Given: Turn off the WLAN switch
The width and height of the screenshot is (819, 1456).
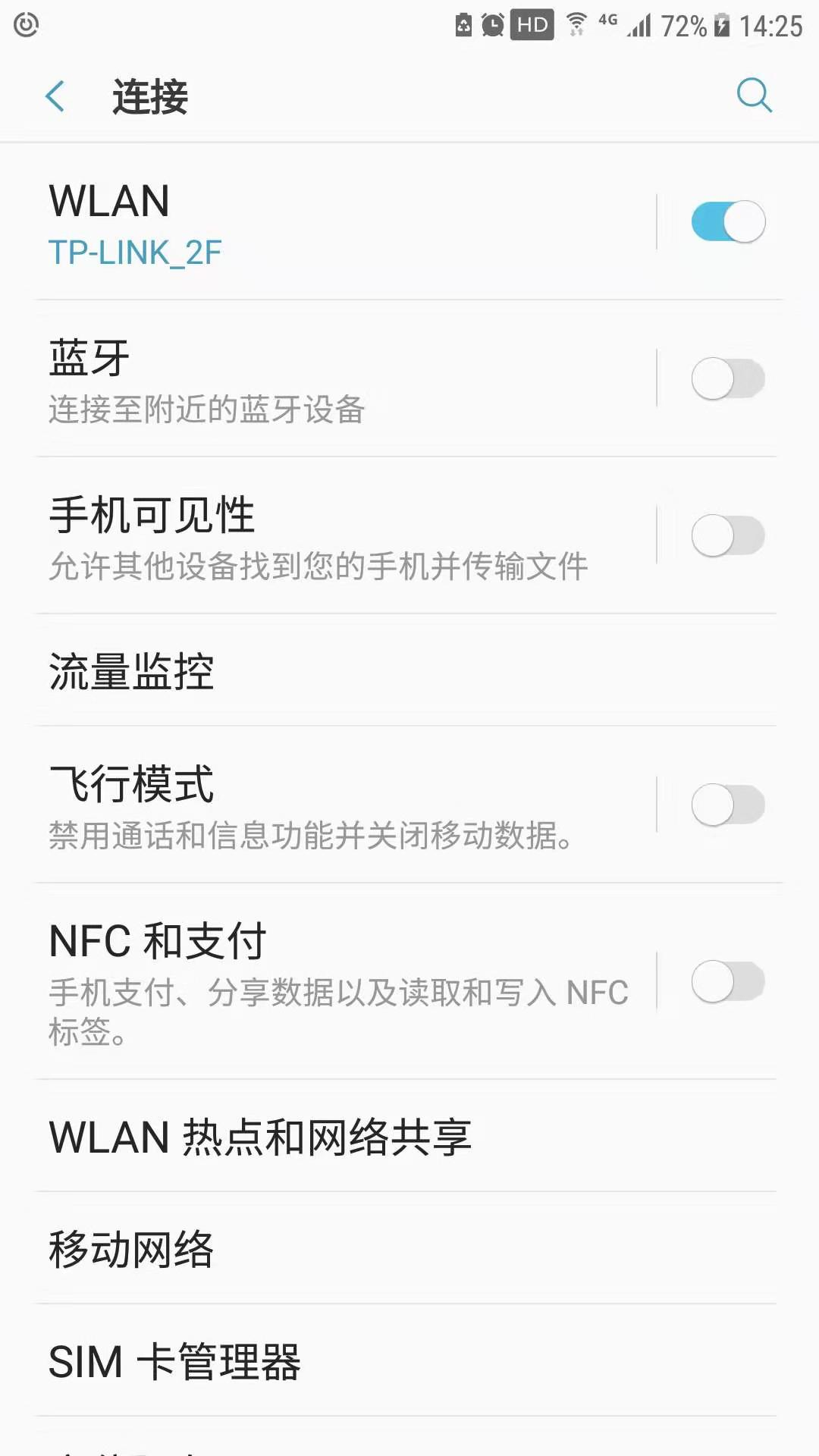Looking at the screenshot, I should coord(728,221).
